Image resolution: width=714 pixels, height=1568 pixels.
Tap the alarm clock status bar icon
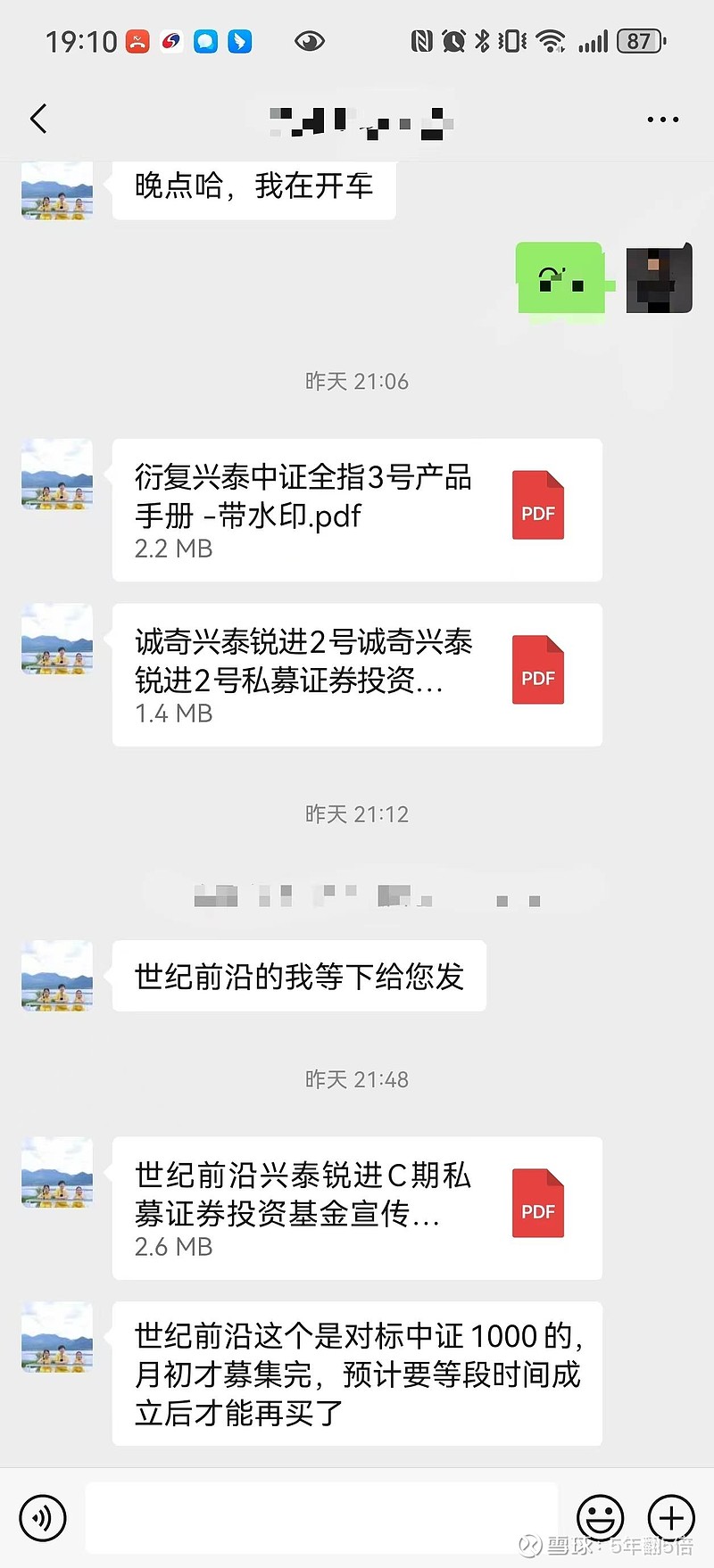pyautogui.click(x=451, y=38)
